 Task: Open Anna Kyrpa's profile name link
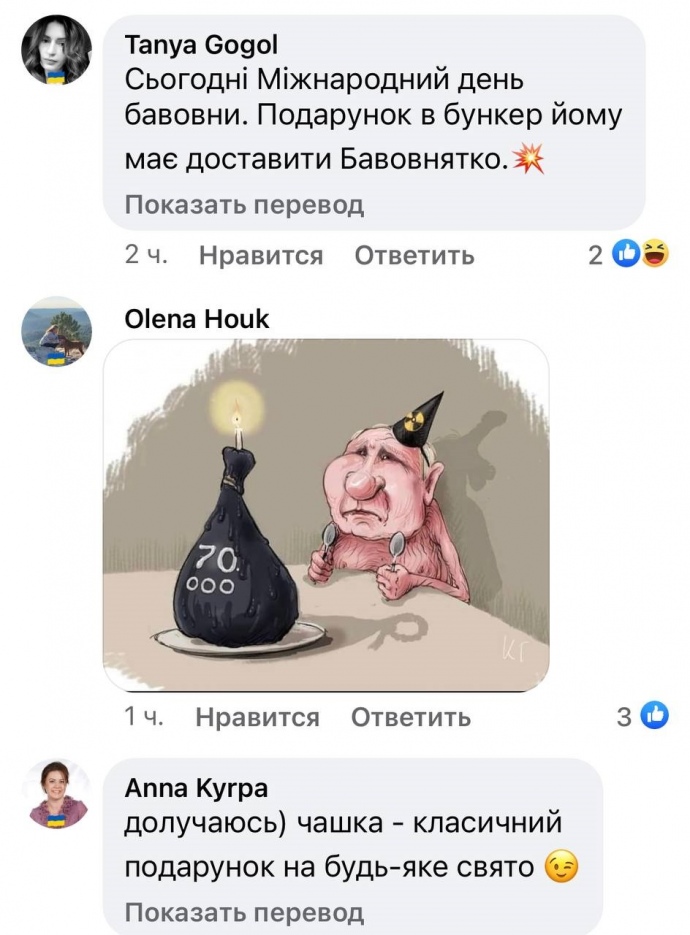click(196, 787)
